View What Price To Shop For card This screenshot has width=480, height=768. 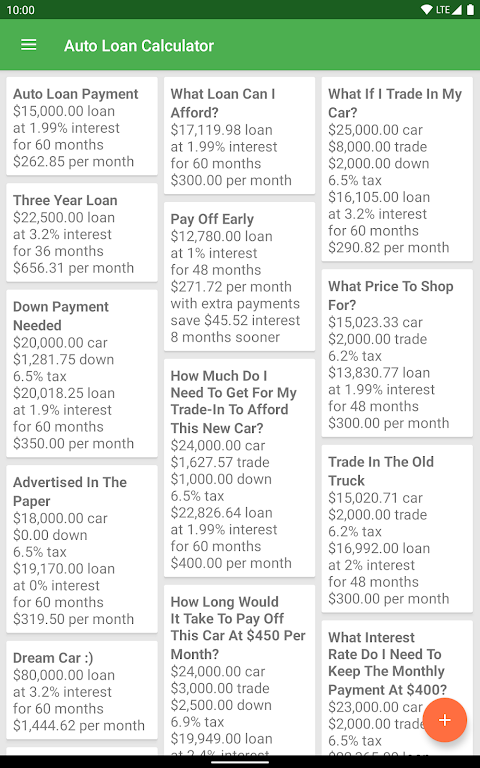coord(397,354)
